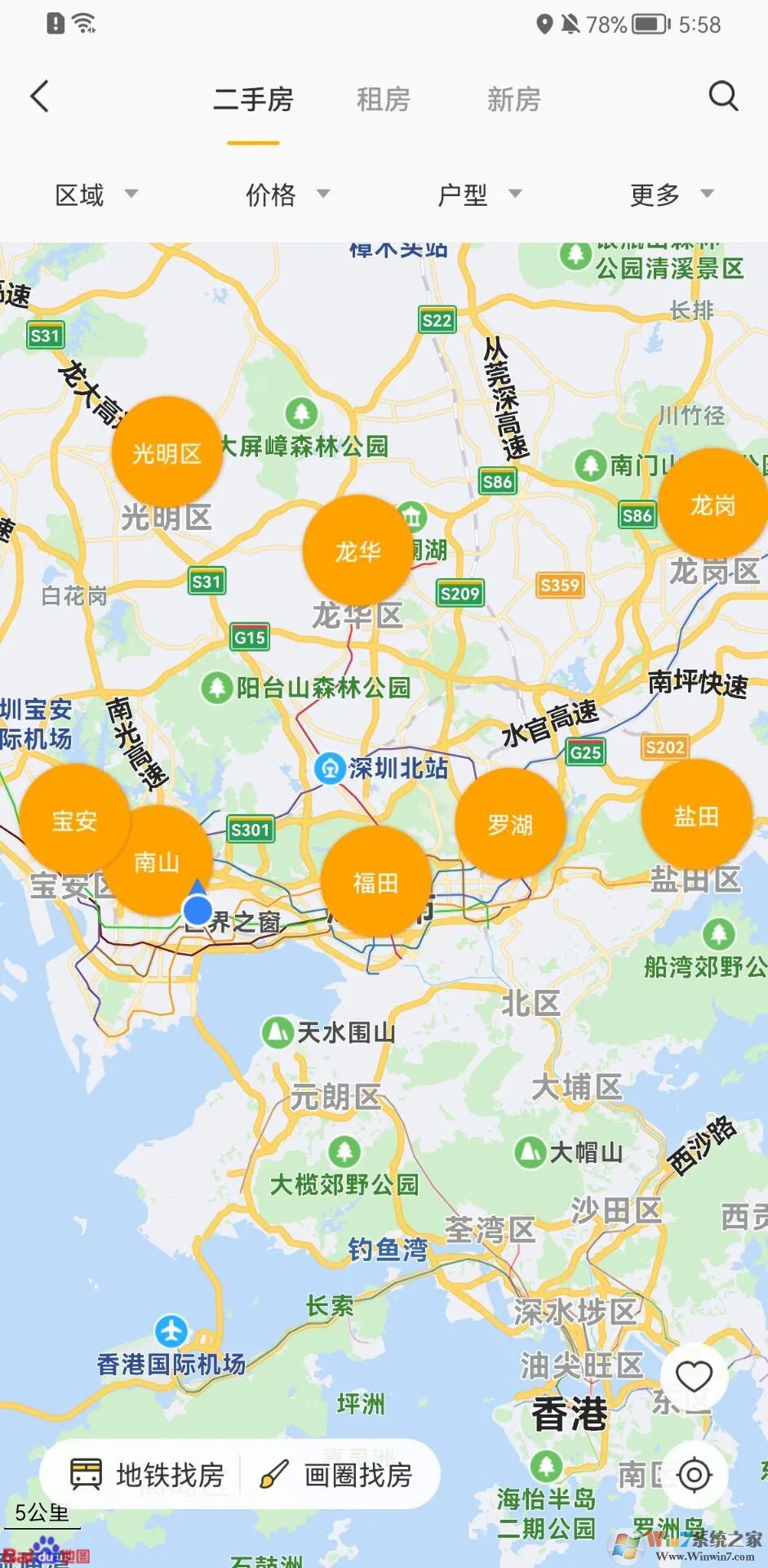Tap the locate-me crosshair icon
The width and height of the screenshot is (768, 1568).
point(695,1474)
